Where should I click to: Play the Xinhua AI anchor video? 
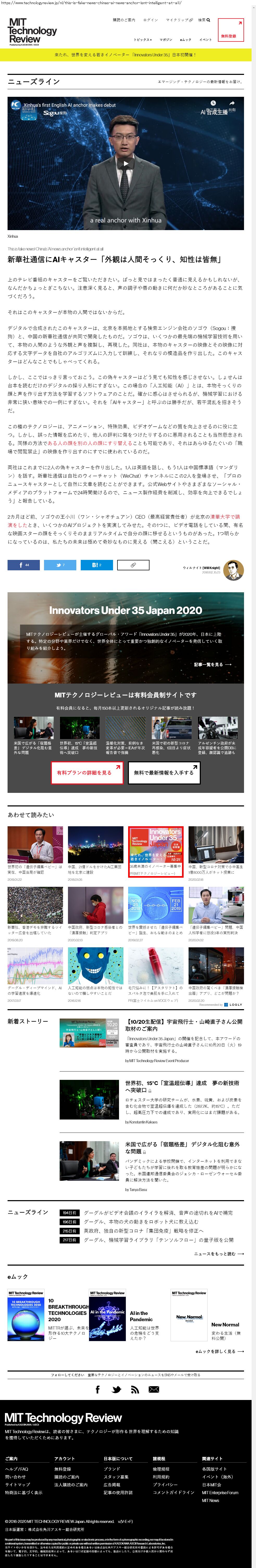[x=125, y=163]
